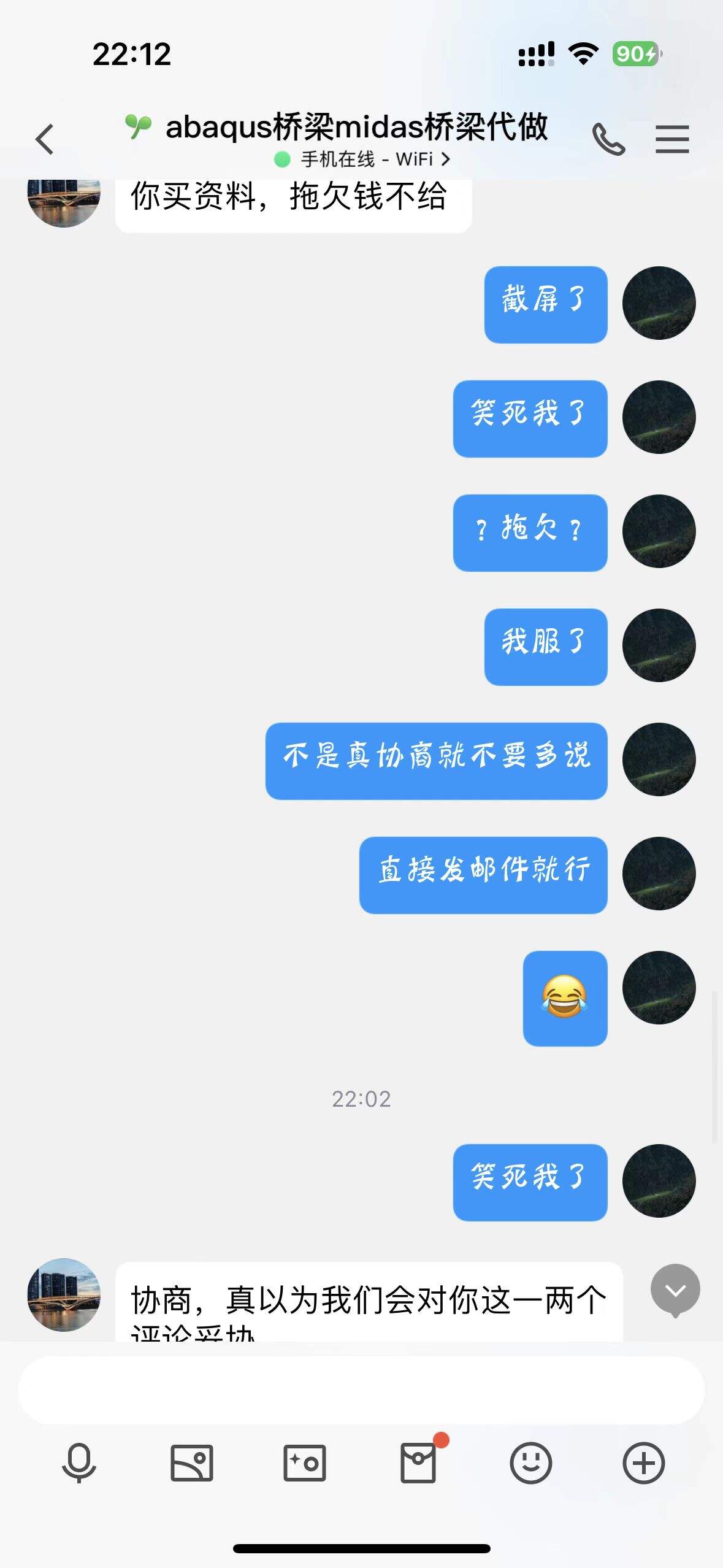Open the camera icon to take a photo
Image resolution: width=723 pixels, height=1568 pixels.
tap(304, 1462)
